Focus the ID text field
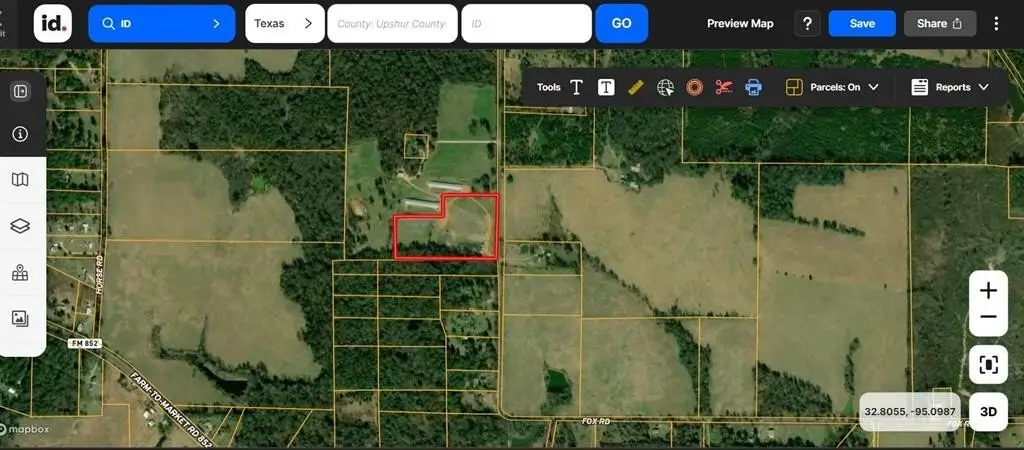The height and width of the screenshot is (450, 1024). (526, 23)
